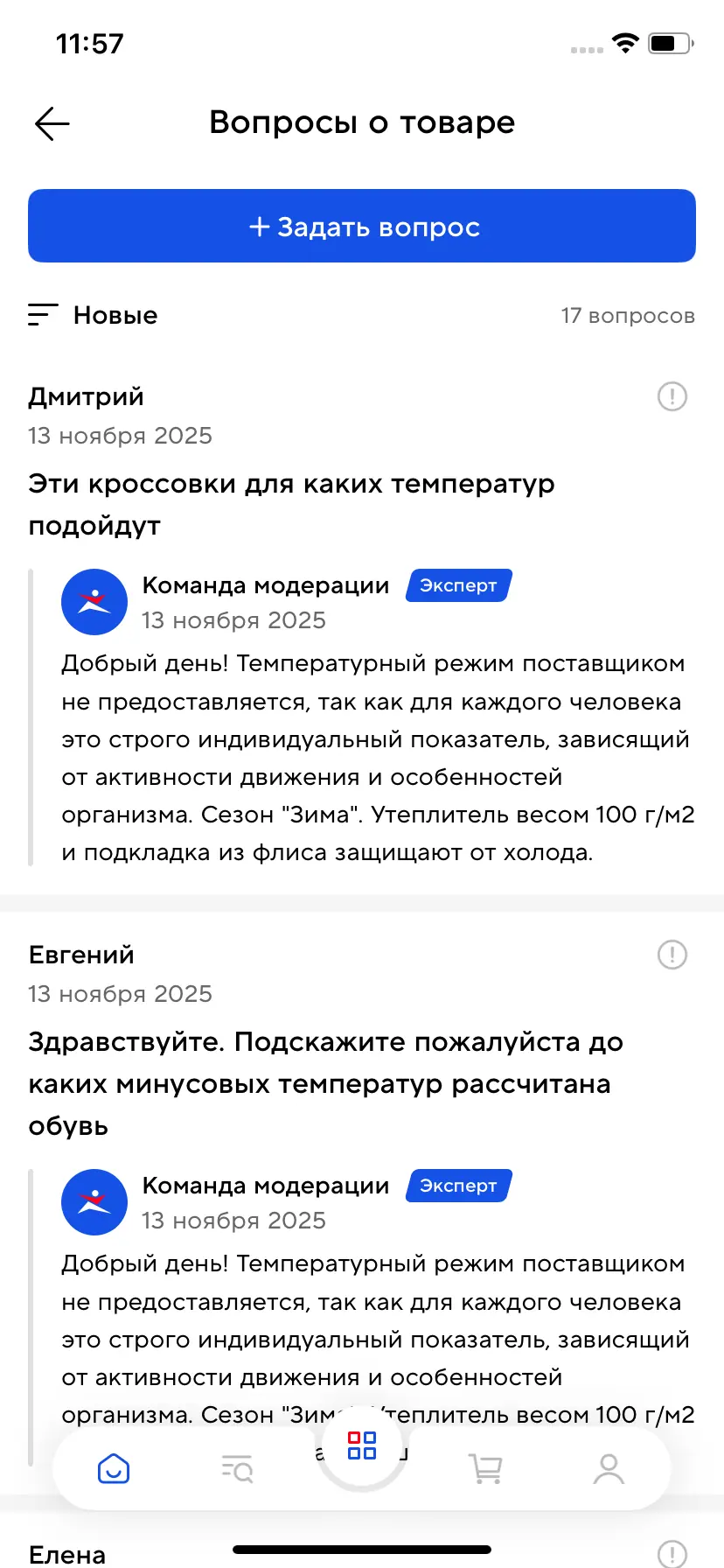Viewport: 724px width, 1568px height.
Task: Report Елена's question
Action: (672, 1552)
